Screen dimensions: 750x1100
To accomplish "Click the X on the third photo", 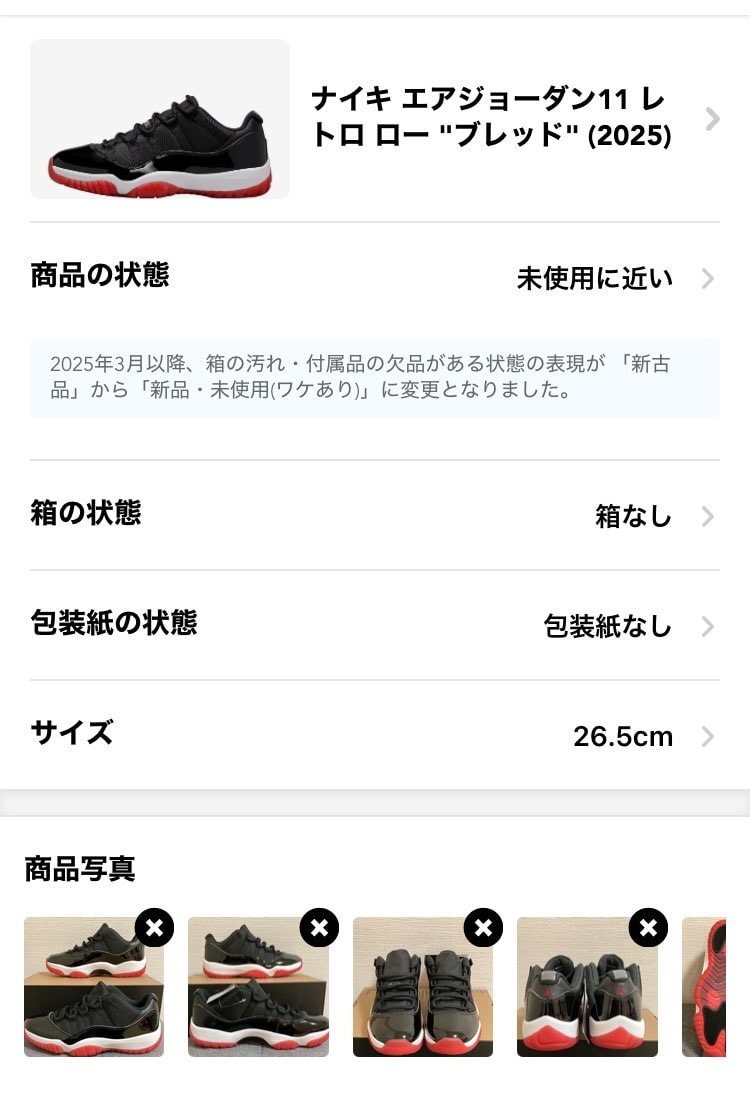I will pos(482,928).
